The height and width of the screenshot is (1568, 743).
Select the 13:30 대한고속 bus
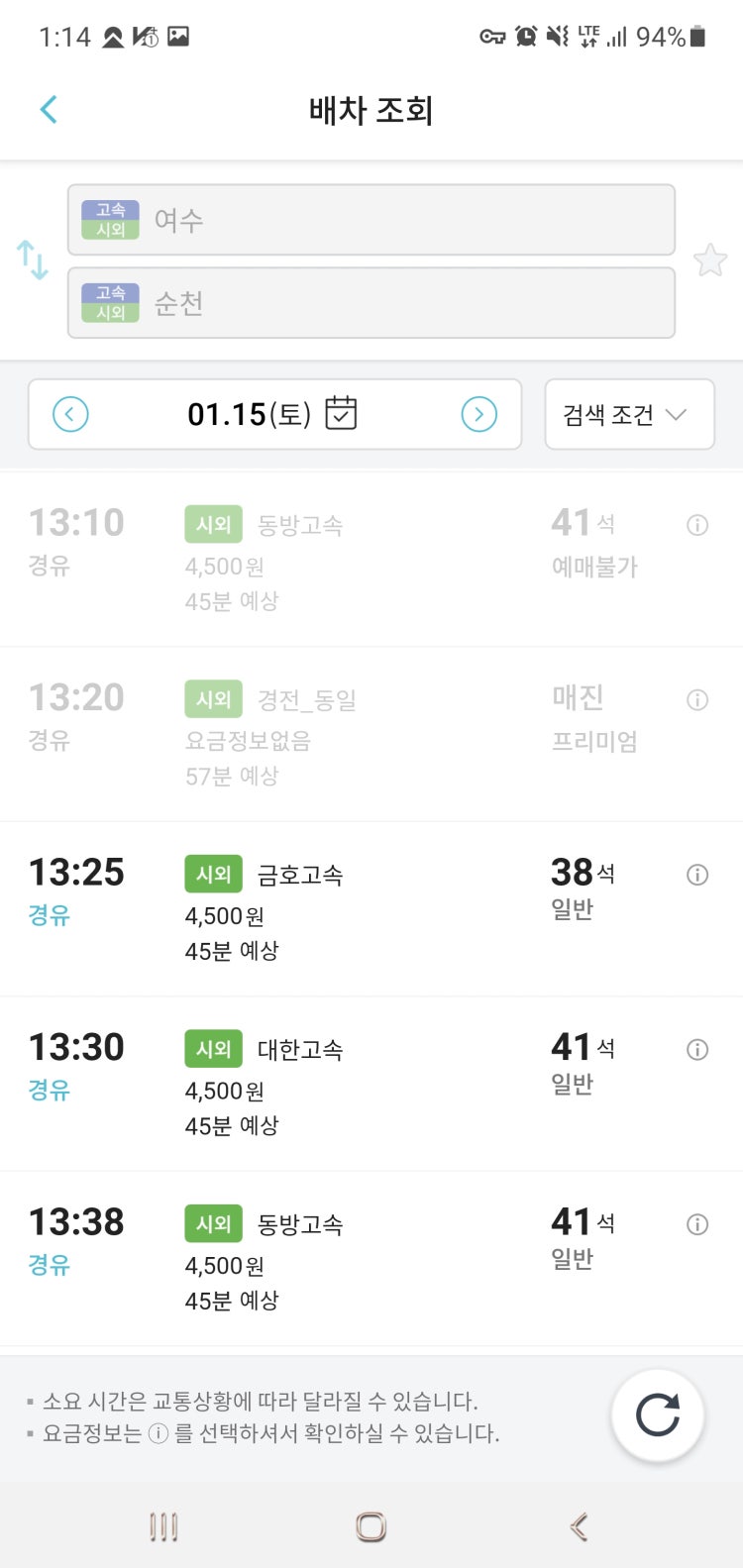(371, 1085)
